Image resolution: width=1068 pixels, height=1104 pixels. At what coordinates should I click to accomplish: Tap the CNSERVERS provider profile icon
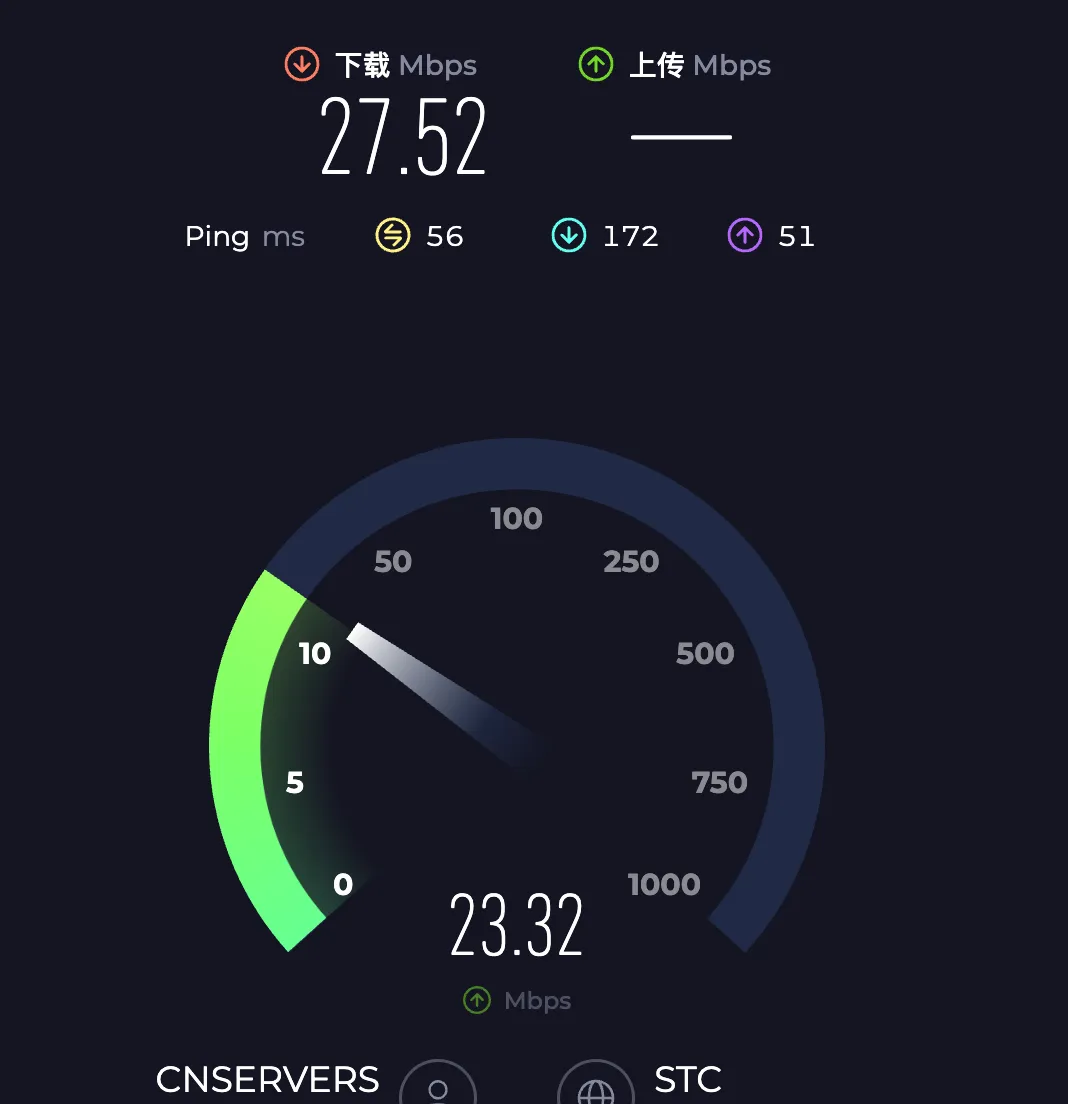click(x=438, y=1088)
